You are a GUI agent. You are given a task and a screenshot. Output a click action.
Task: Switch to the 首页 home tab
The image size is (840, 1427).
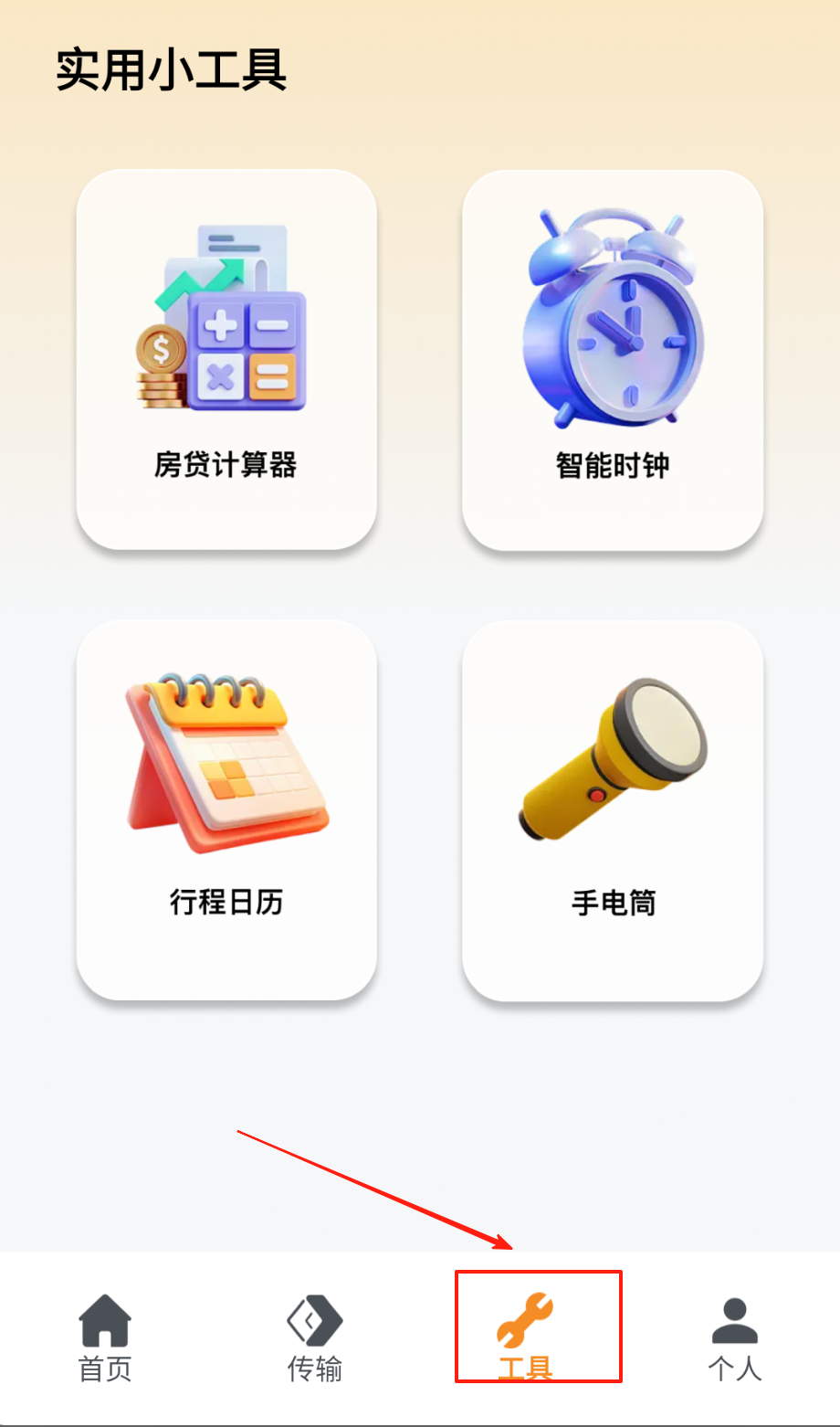[x=105, y=1337]
